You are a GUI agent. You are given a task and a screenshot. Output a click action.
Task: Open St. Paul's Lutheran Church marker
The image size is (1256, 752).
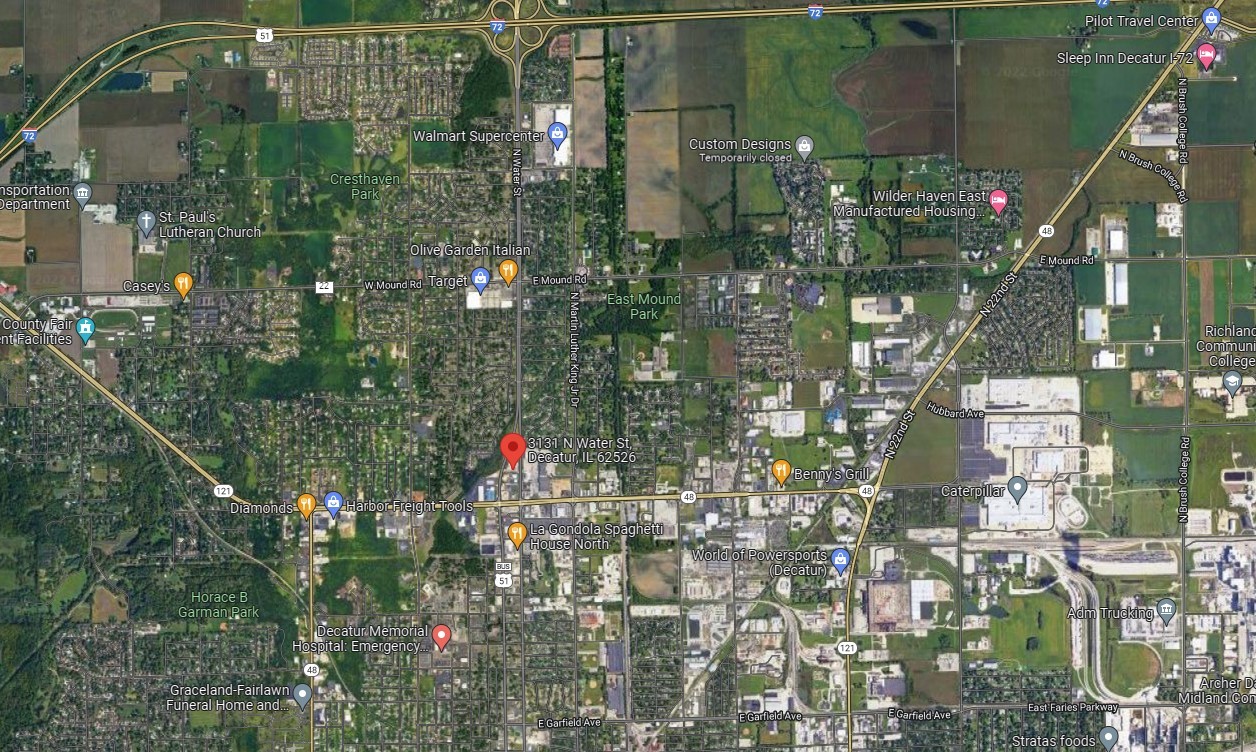147,221
